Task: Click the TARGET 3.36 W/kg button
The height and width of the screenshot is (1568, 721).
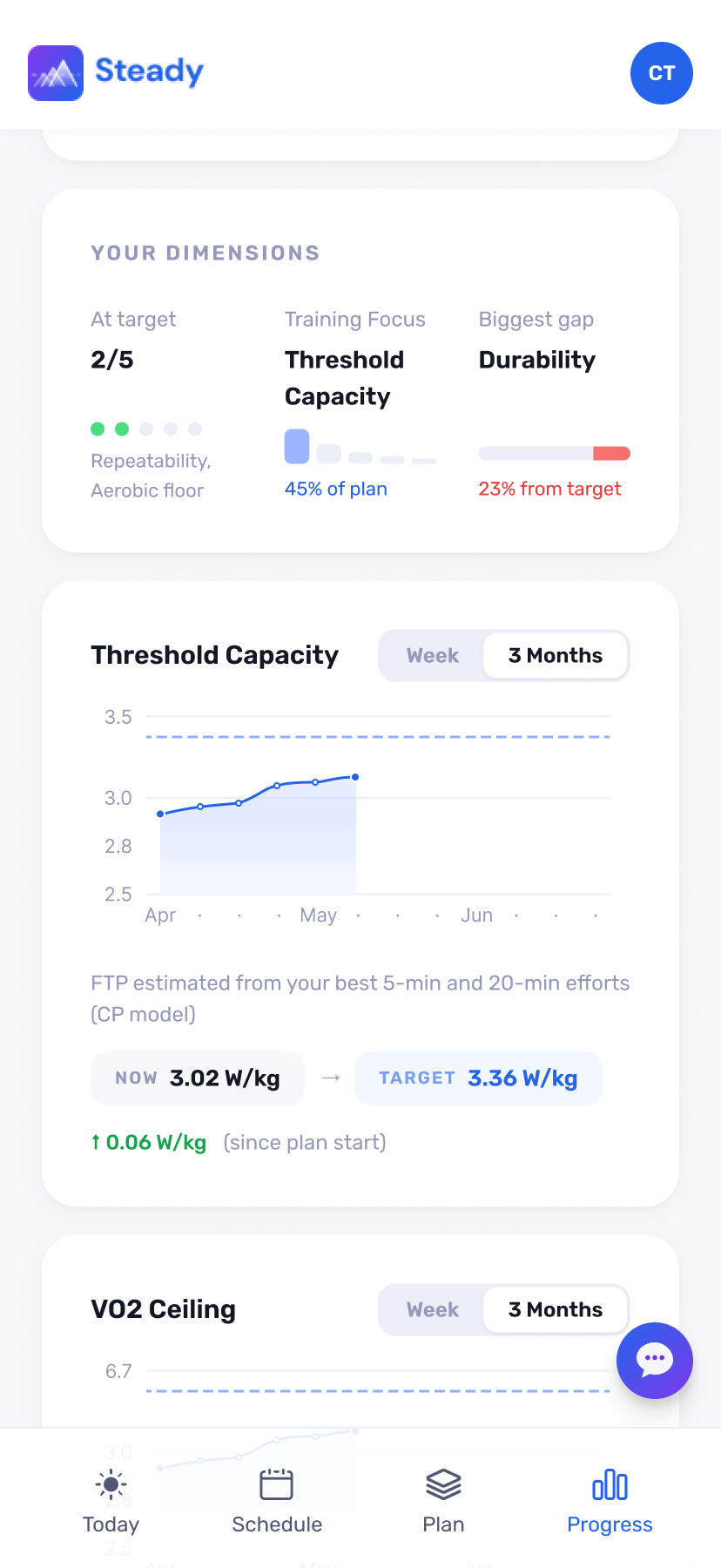Action: point(478,1078)
